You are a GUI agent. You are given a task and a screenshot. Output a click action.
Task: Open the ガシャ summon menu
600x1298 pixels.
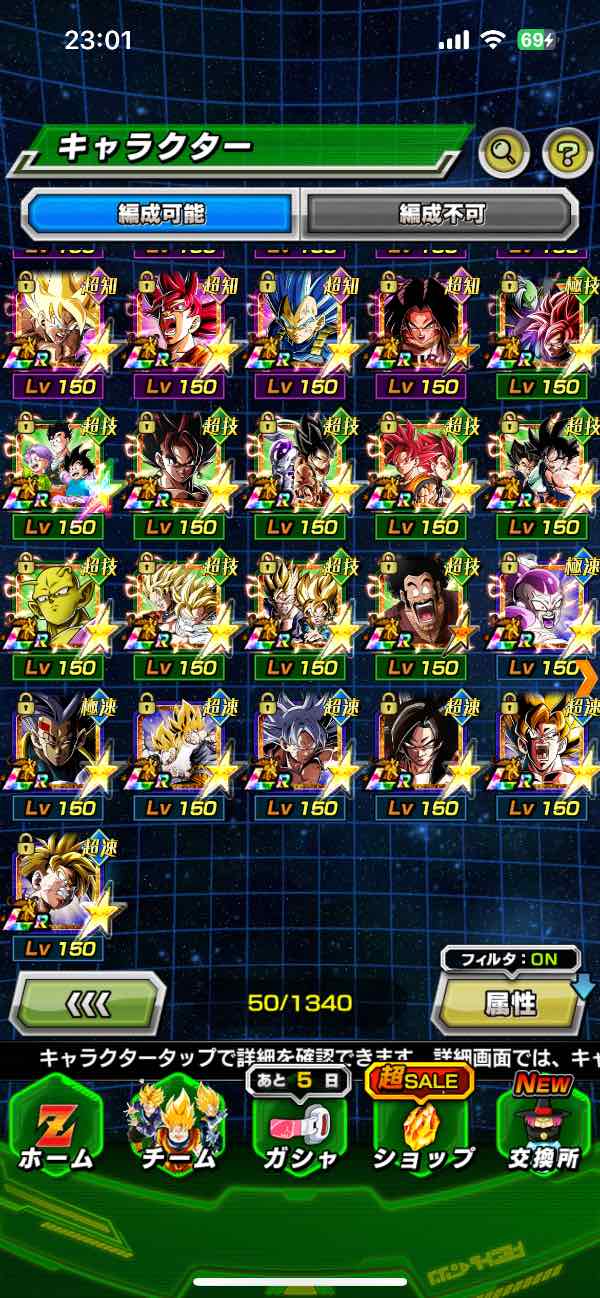[x=301, y=1132]
